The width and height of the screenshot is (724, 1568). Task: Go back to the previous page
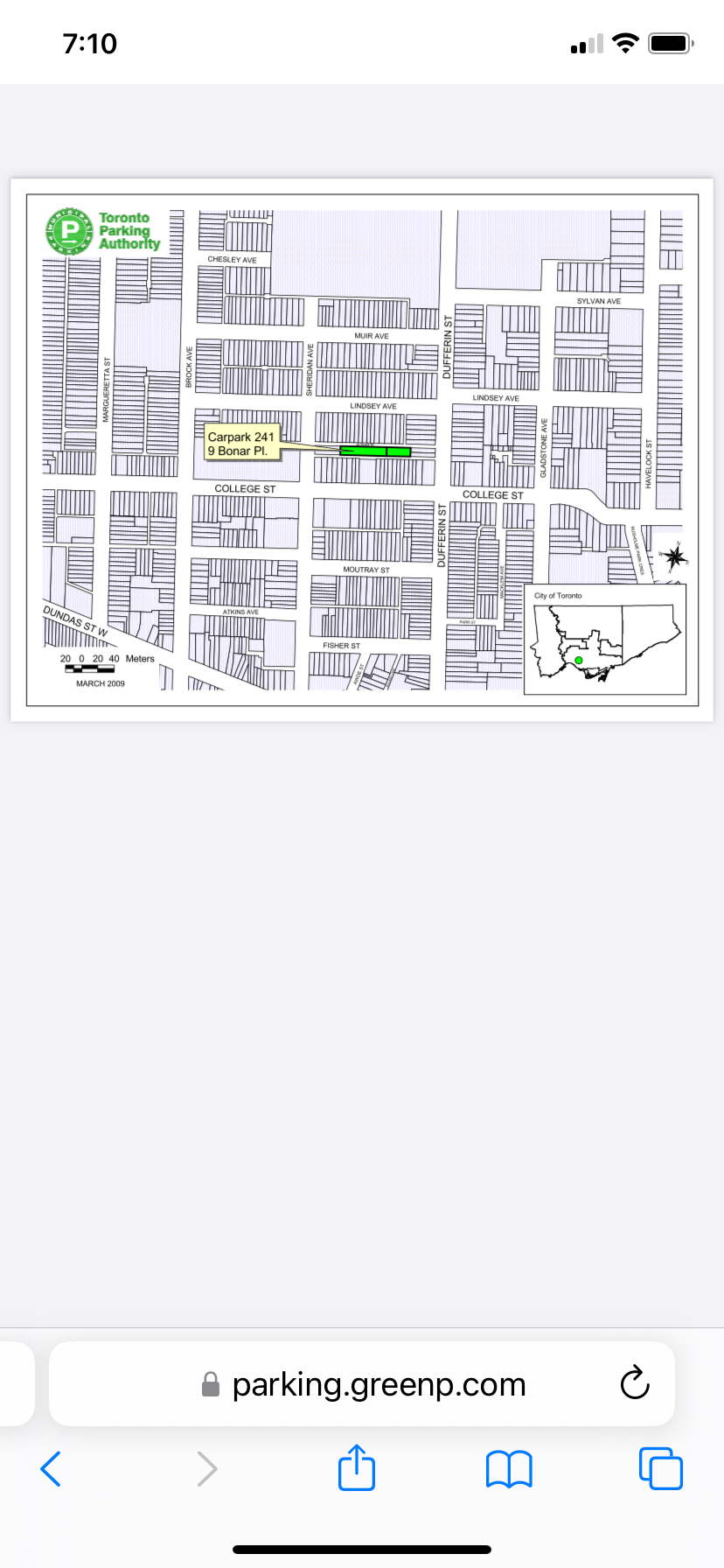tap(51, 1469)
